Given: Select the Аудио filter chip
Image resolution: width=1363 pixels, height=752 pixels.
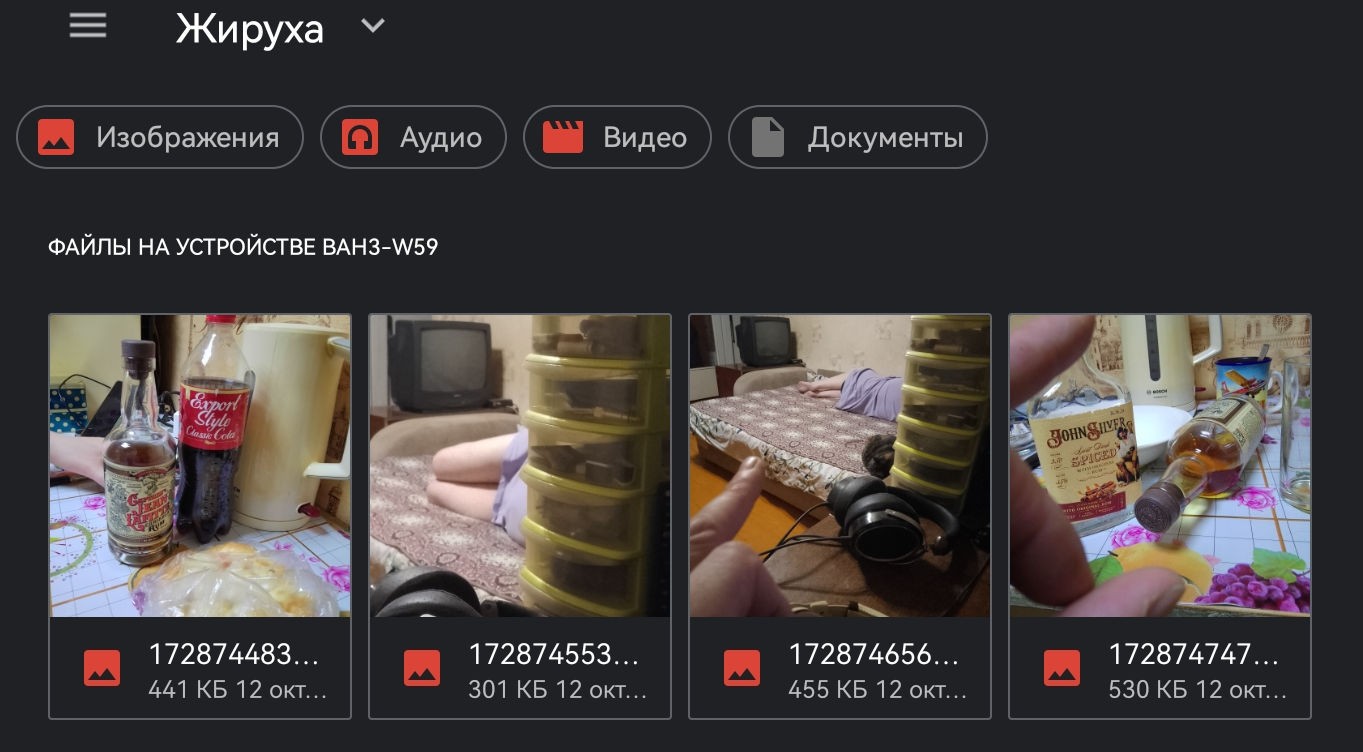Looking at the screenshot, I should [413, 137].
